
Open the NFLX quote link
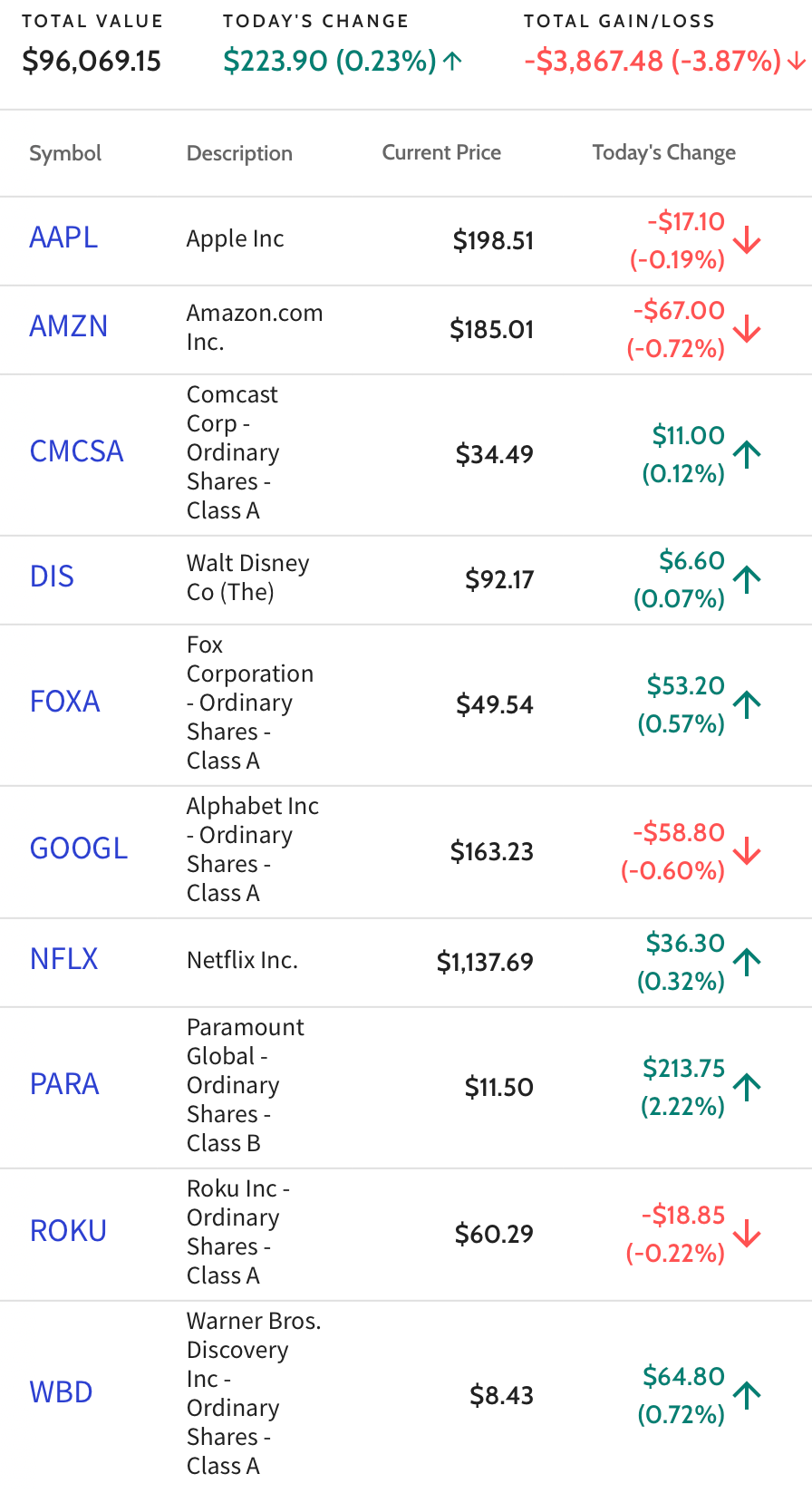(63, 959)
